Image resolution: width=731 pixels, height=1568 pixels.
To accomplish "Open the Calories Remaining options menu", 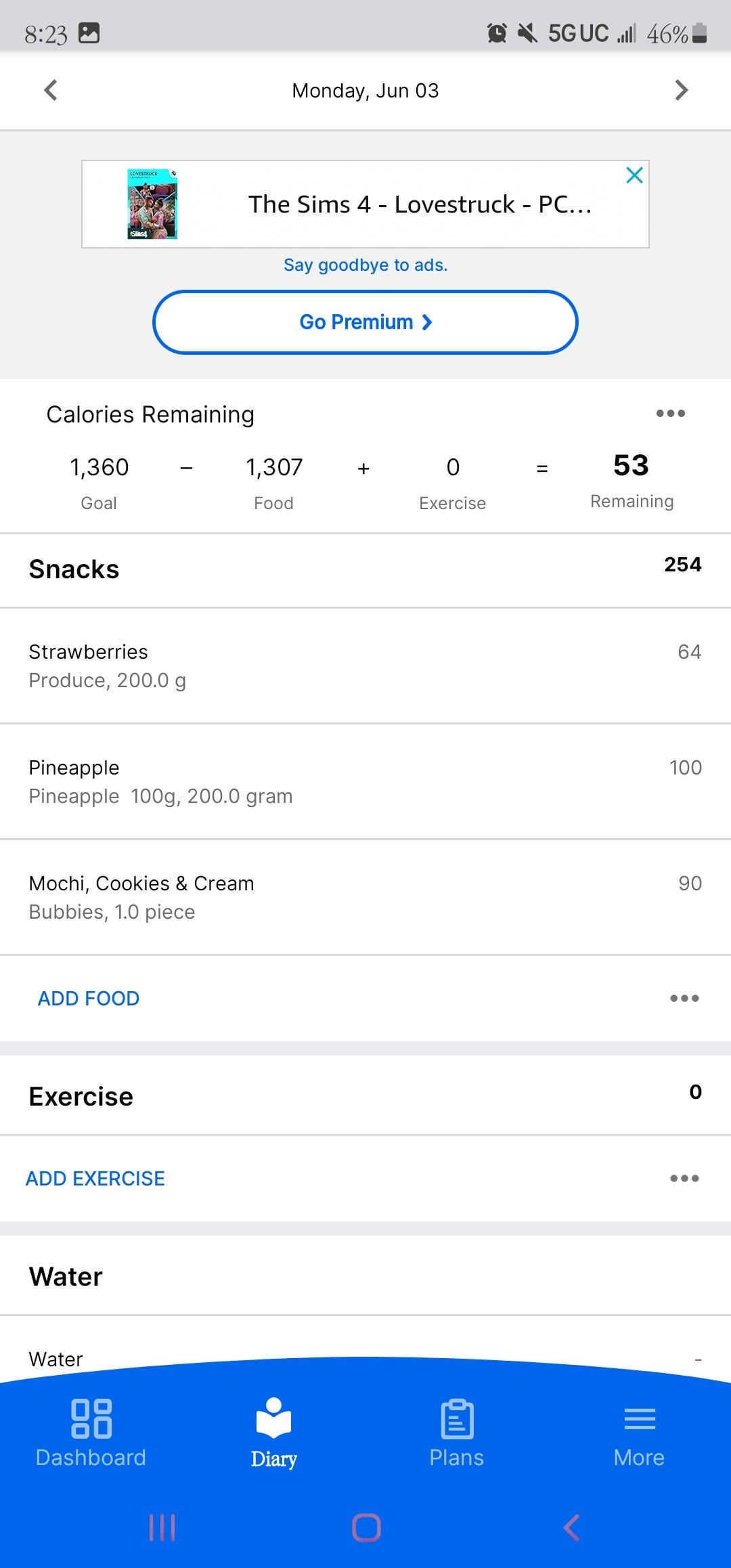I will tap(670, 413).
